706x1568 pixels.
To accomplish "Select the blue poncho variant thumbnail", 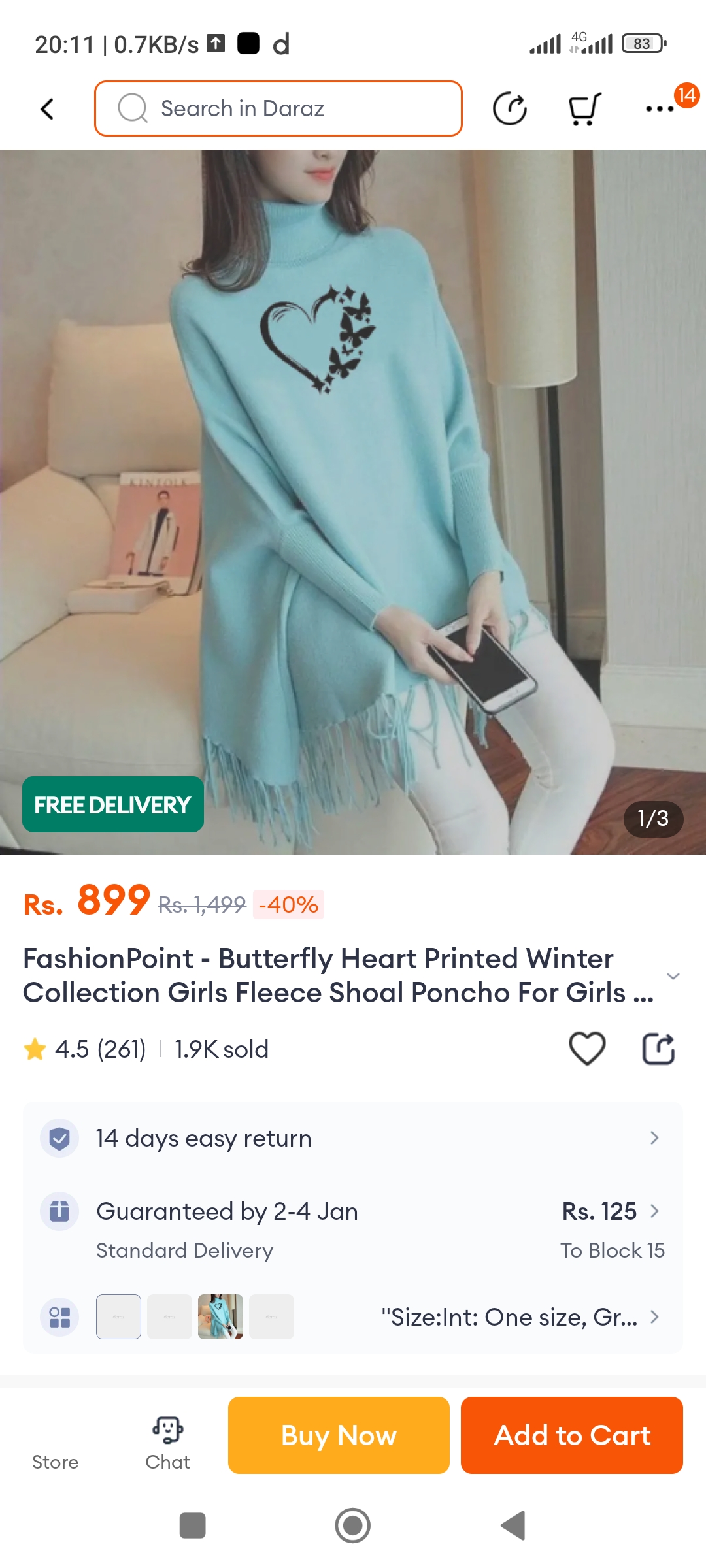I will pos(220,1317).
